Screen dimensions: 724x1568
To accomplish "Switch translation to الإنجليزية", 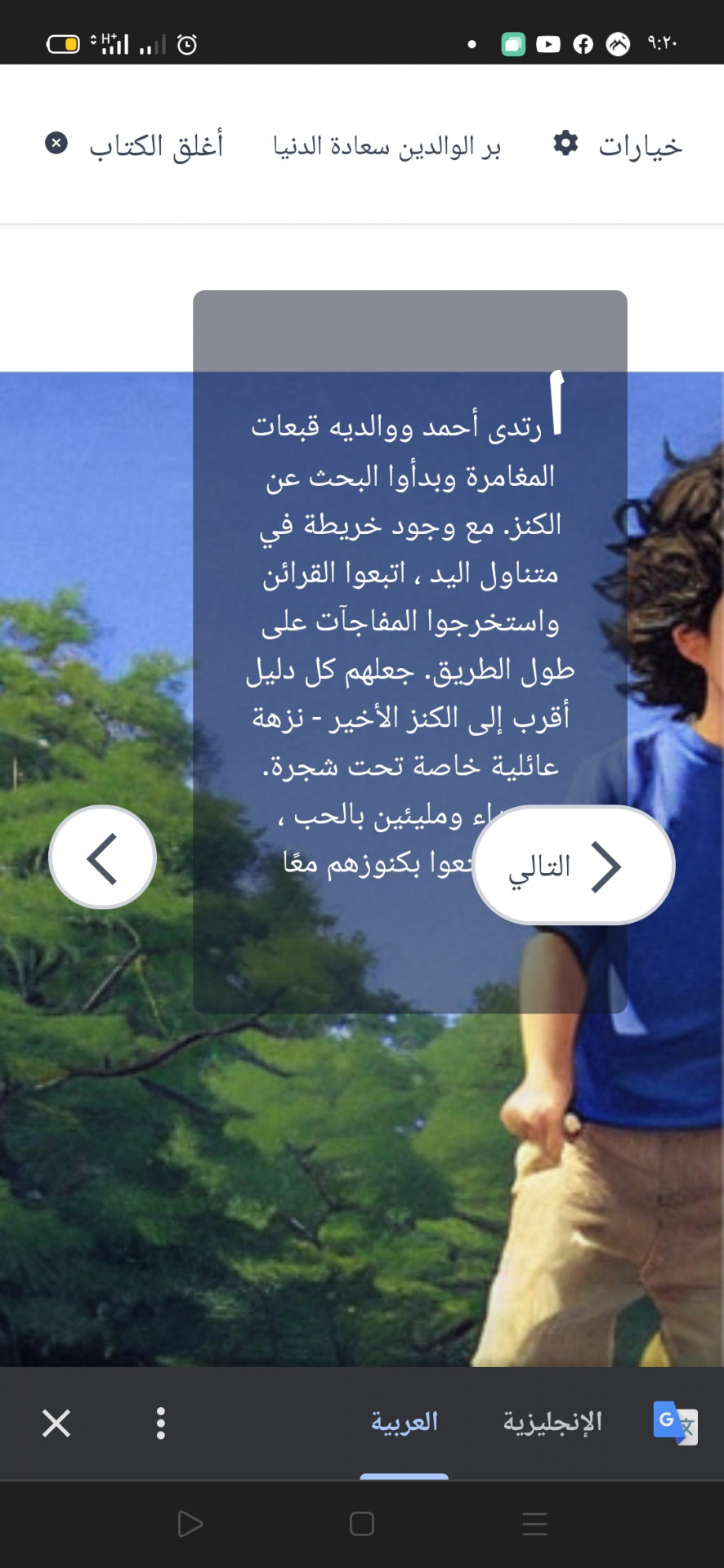I will 552,1422.
